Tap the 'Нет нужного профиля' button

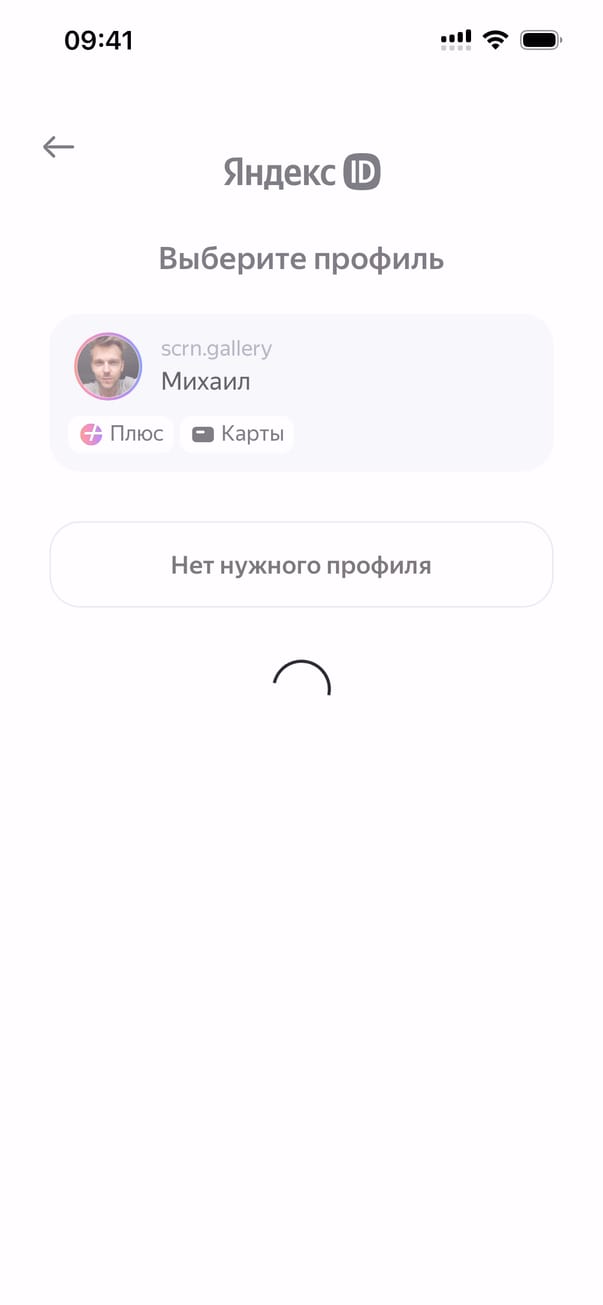[x=300, y=565]
